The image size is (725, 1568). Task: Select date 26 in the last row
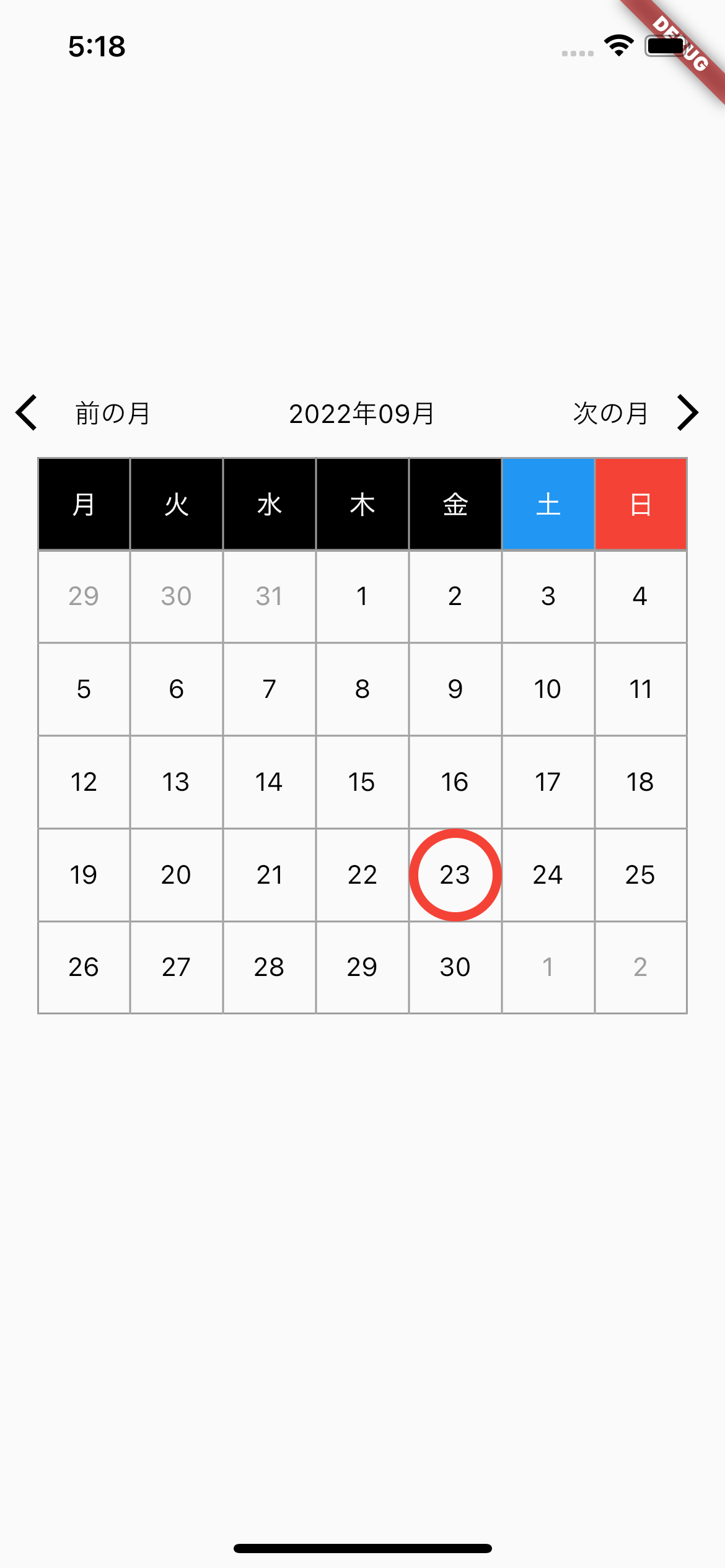point(84,967)
